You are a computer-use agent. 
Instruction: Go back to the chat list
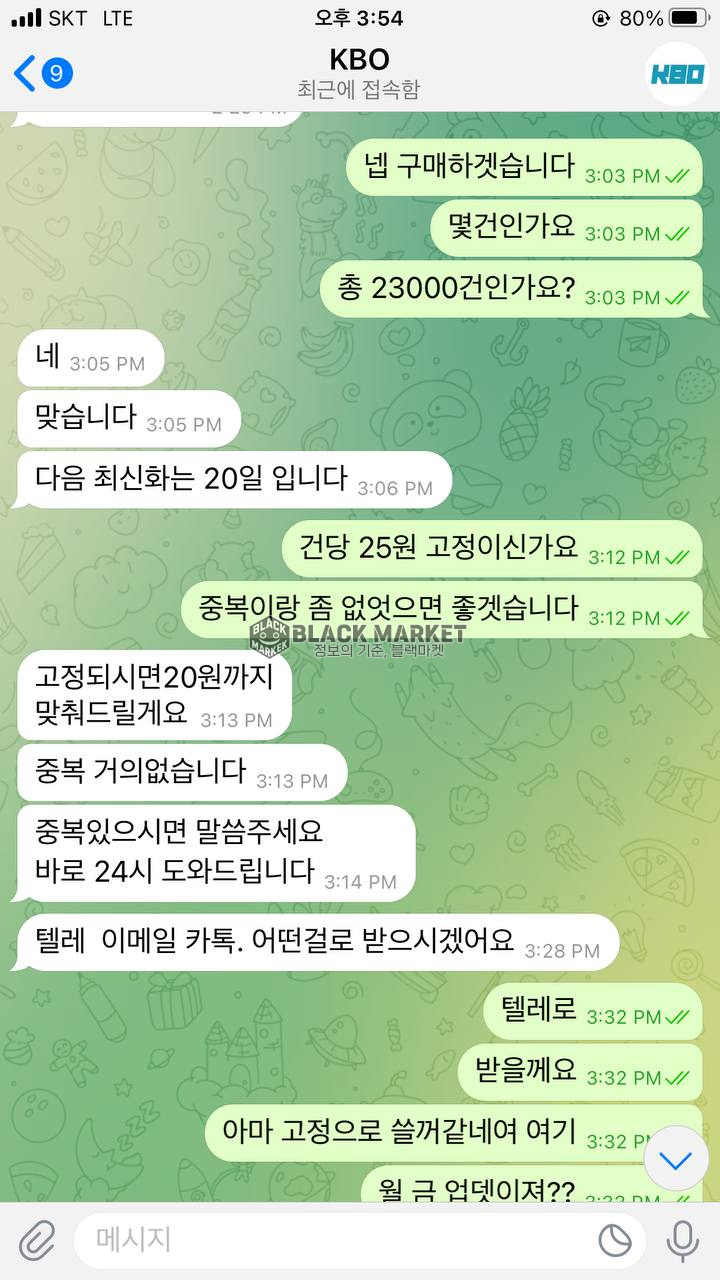(40, 73)
